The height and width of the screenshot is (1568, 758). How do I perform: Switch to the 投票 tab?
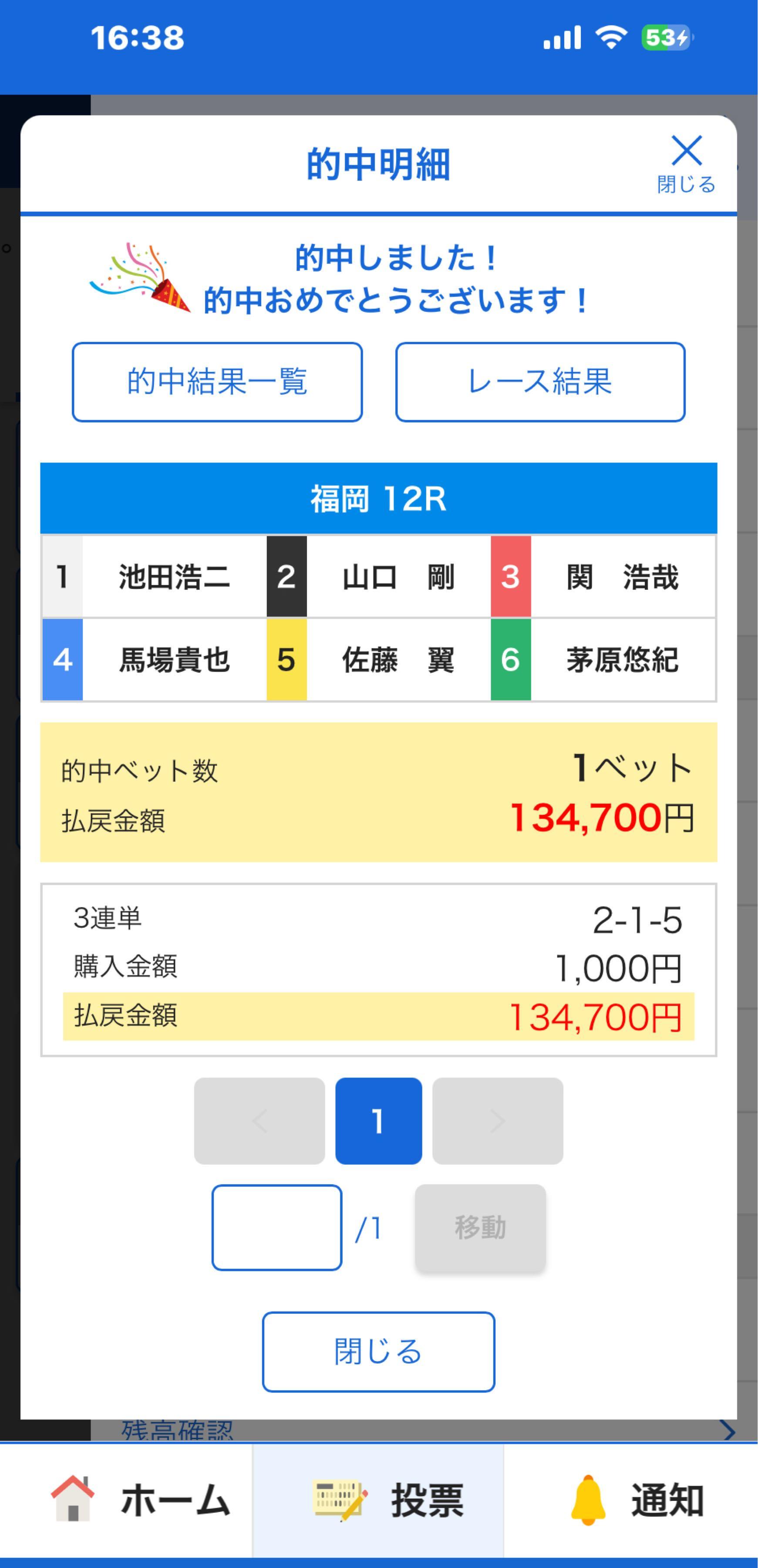[389, 1500]
